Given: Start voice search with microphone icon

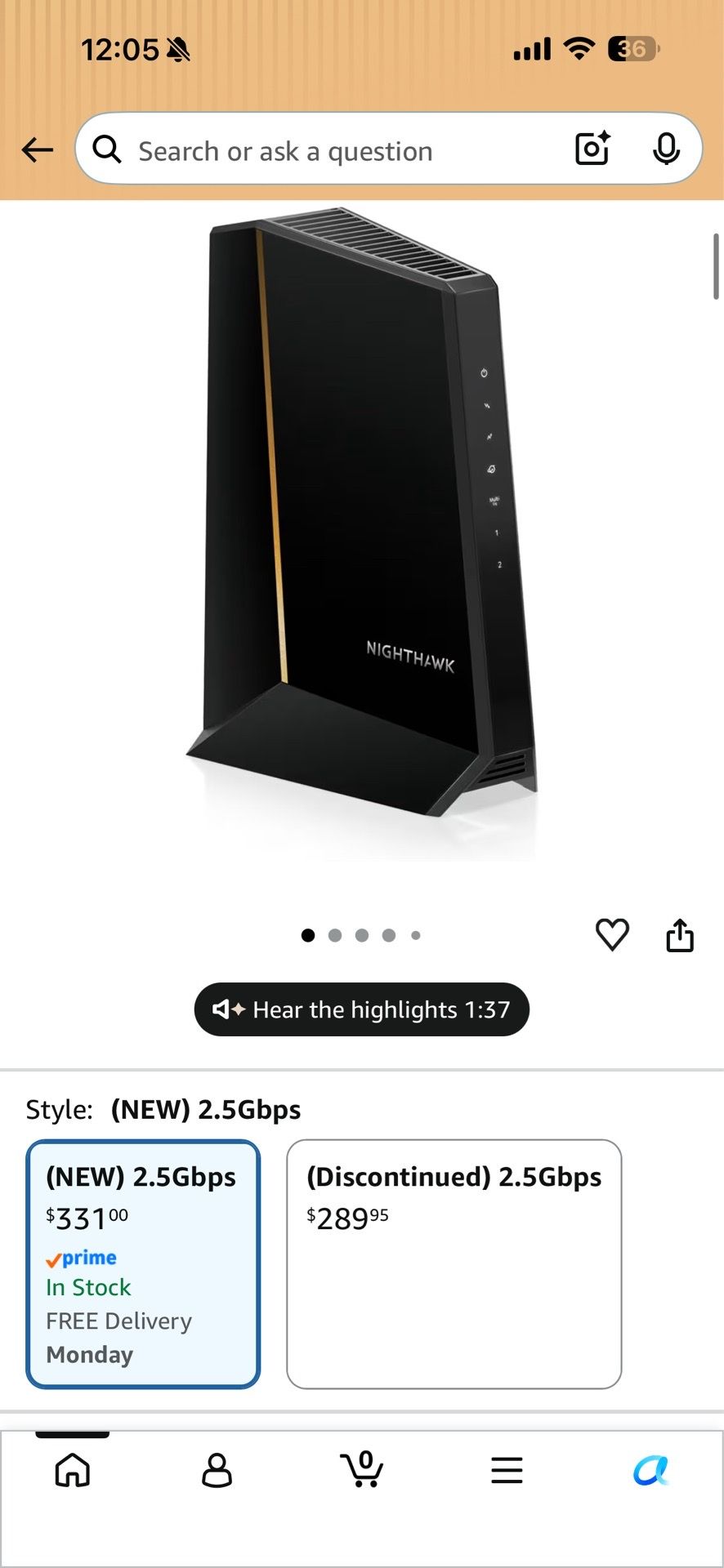Looking at the screenshot, I should click(x=666, y=149).
